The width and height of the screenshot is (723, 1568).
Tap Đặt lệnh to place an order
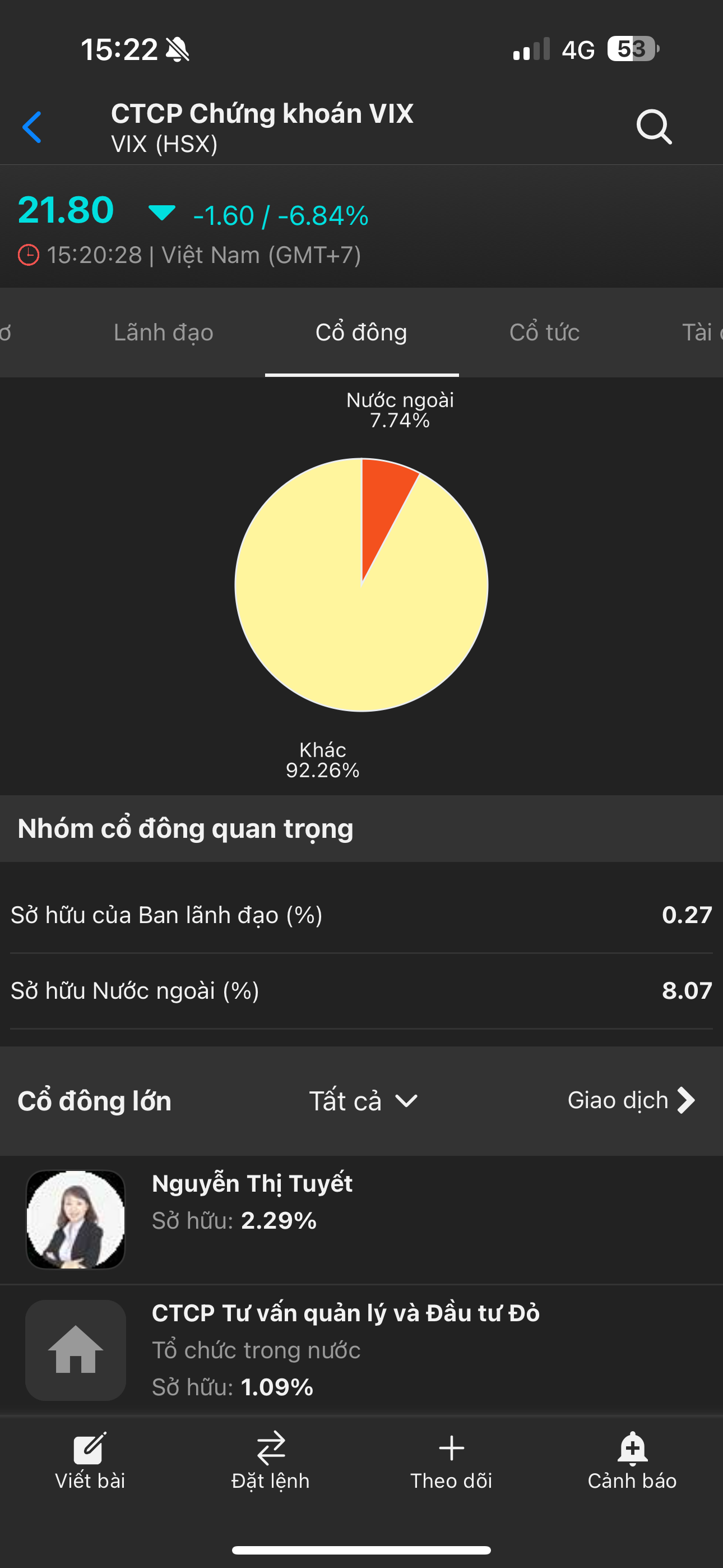point(270,1461)
